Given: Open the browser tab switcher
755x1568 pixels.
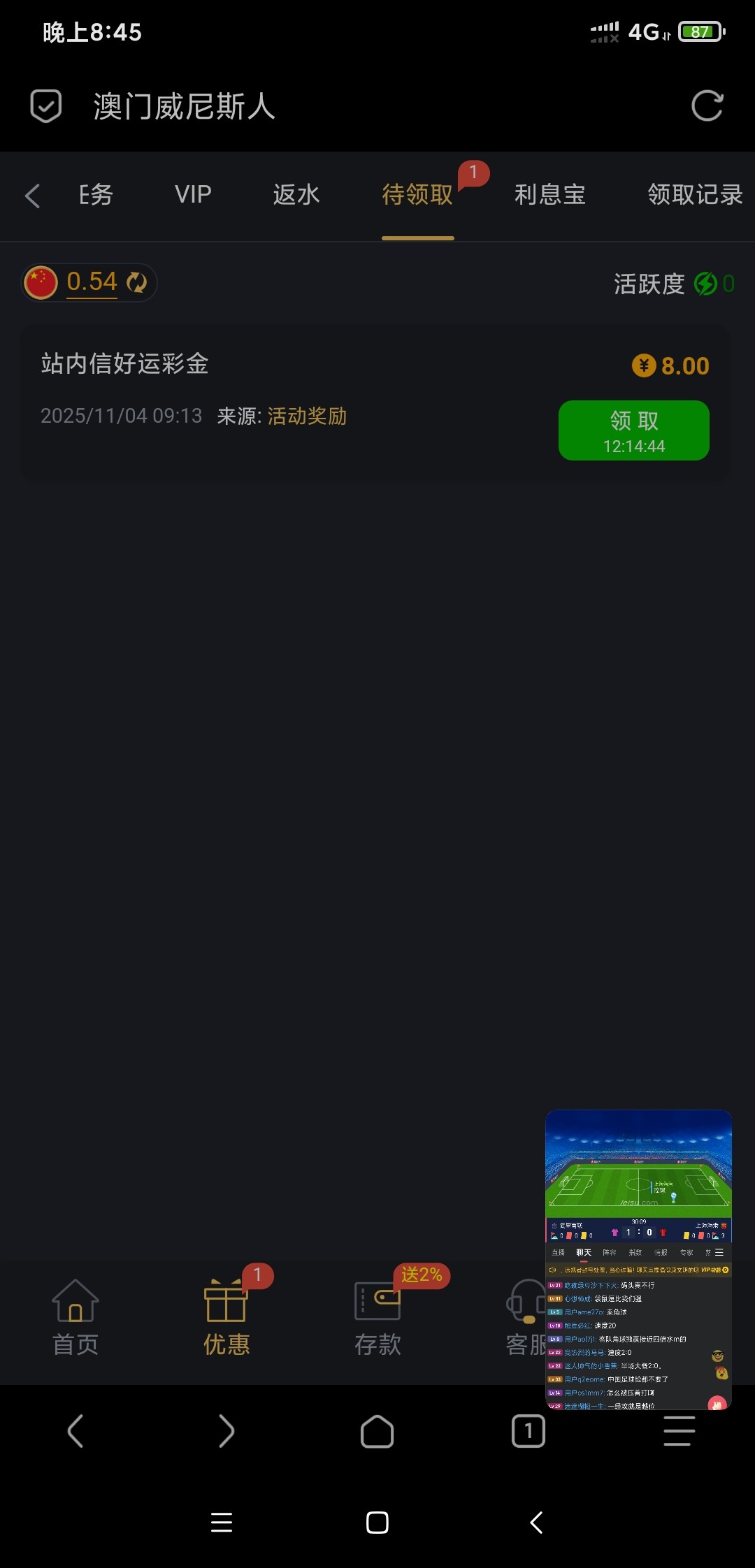Looking at the screenshot, I should coord(528,1431).
